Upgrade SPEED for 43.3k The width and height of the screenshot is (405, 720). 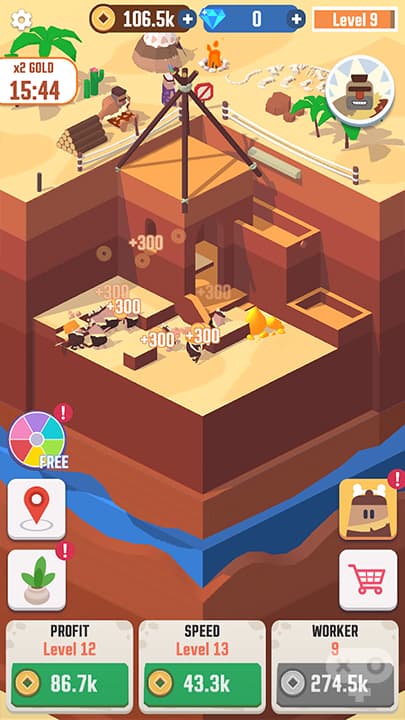coord(202,685)
